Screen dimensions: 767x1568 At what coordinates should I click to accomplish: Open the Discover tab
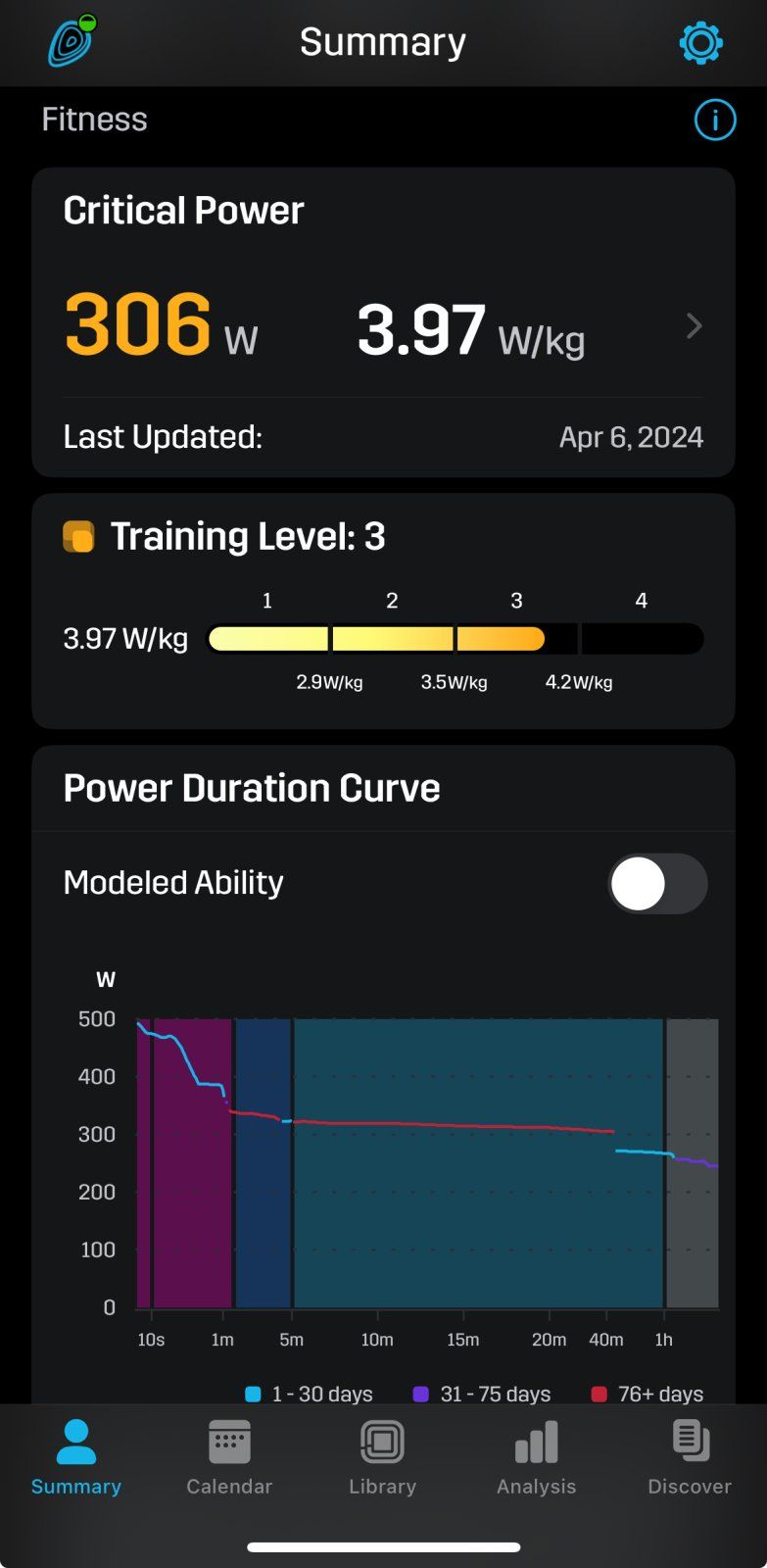click(690, 1456)
